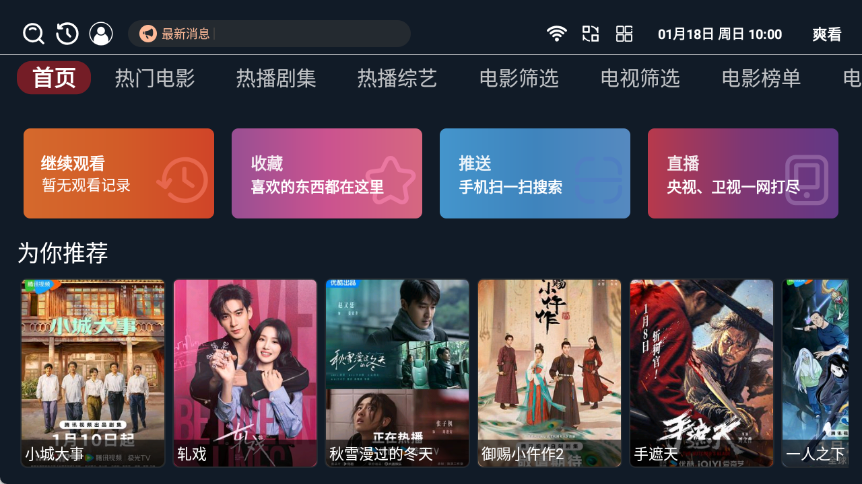This screenshot has width=862, height=484.
Task: Open the scan icon beside Wi-Fi
Action: 590,34
